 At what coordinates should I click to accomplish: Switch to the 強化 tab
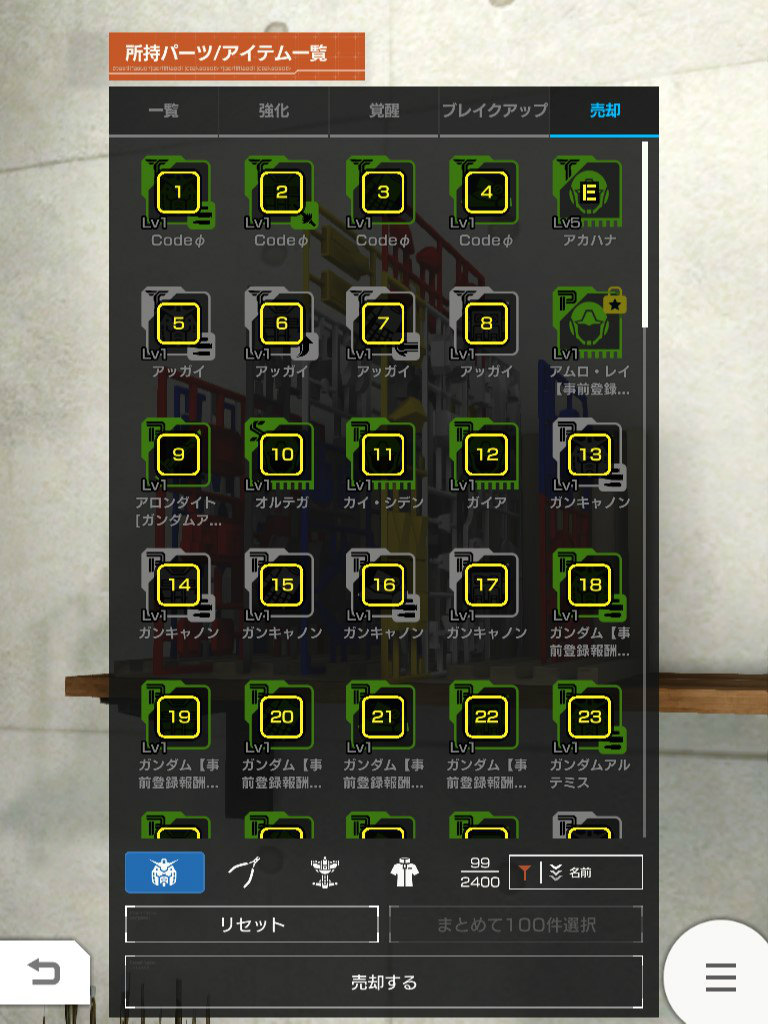coord(273,111)
